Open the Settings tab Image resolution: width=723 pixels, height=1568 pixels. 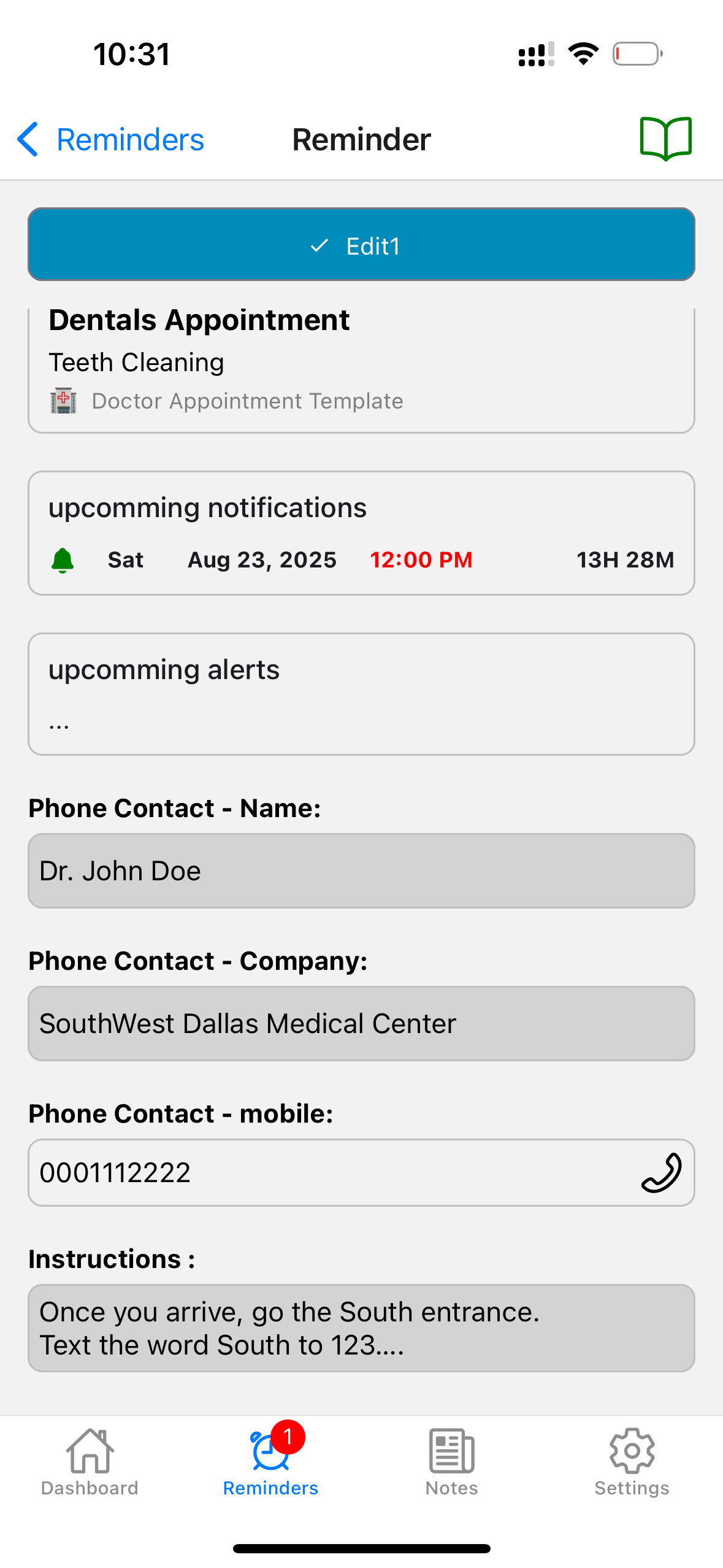pyautogui.click(x=632, y=1462)
